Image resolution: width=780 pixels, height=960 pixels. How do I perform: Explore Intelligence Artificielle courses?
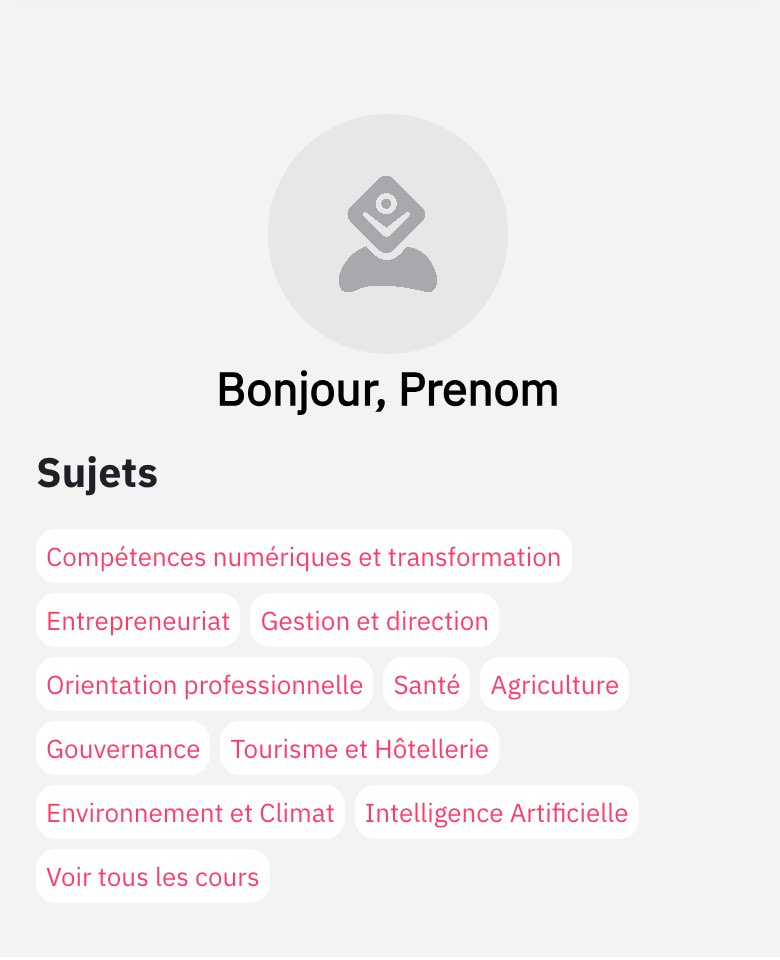pyautogui.click(x=496, y=813)
